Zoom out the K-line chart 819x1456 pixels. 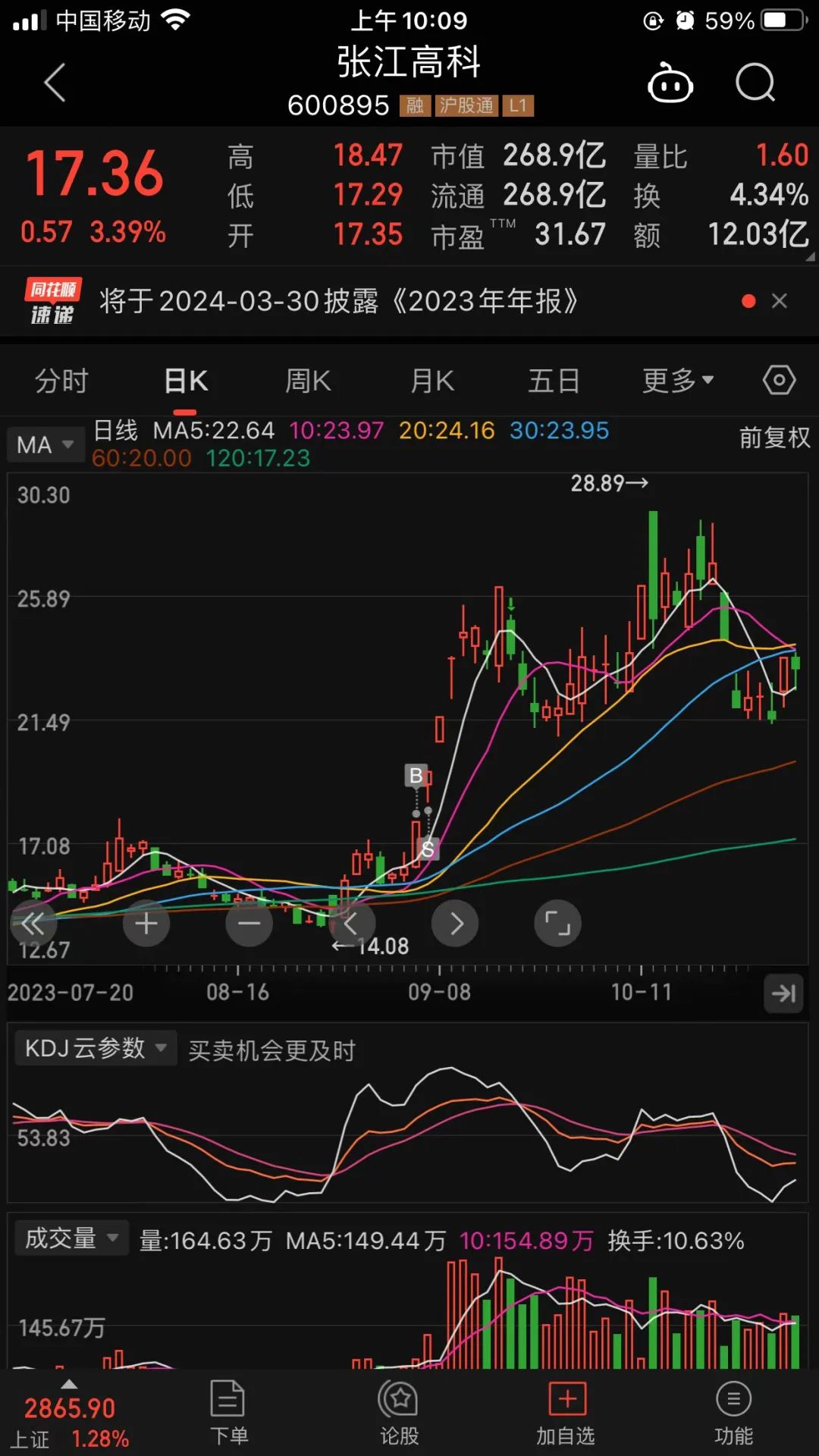(x=249, y=924)
